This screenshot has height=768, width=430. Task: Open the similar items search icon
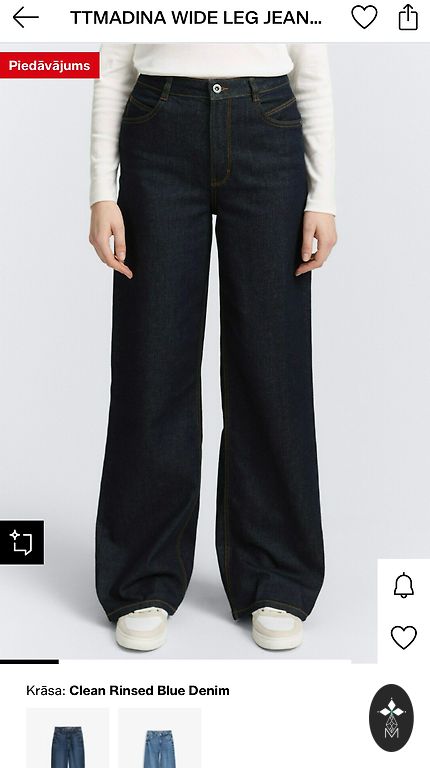click(22, 542)
